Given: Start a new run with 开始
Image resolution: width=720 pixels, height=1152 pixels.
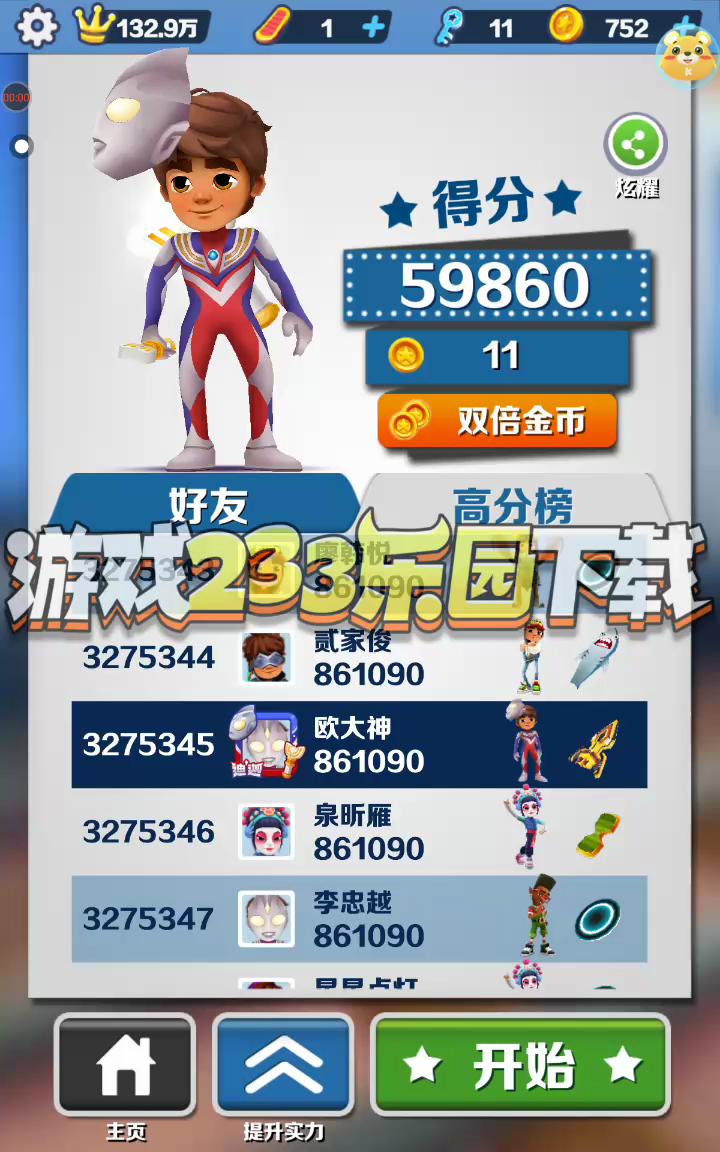Looking at the screenshot, I should pos(521,1065).
